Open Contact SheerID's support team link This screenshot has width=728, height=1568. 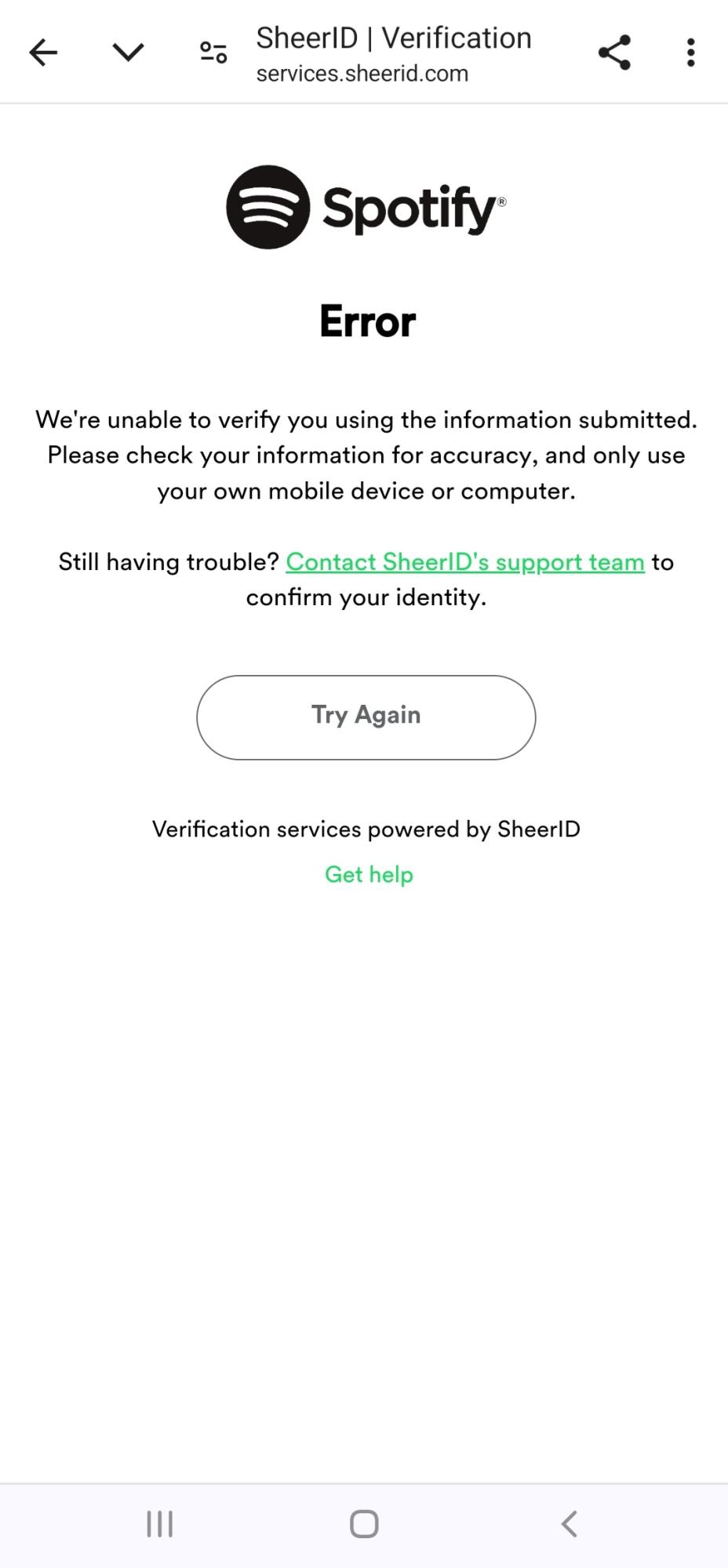tap(464, 562)
